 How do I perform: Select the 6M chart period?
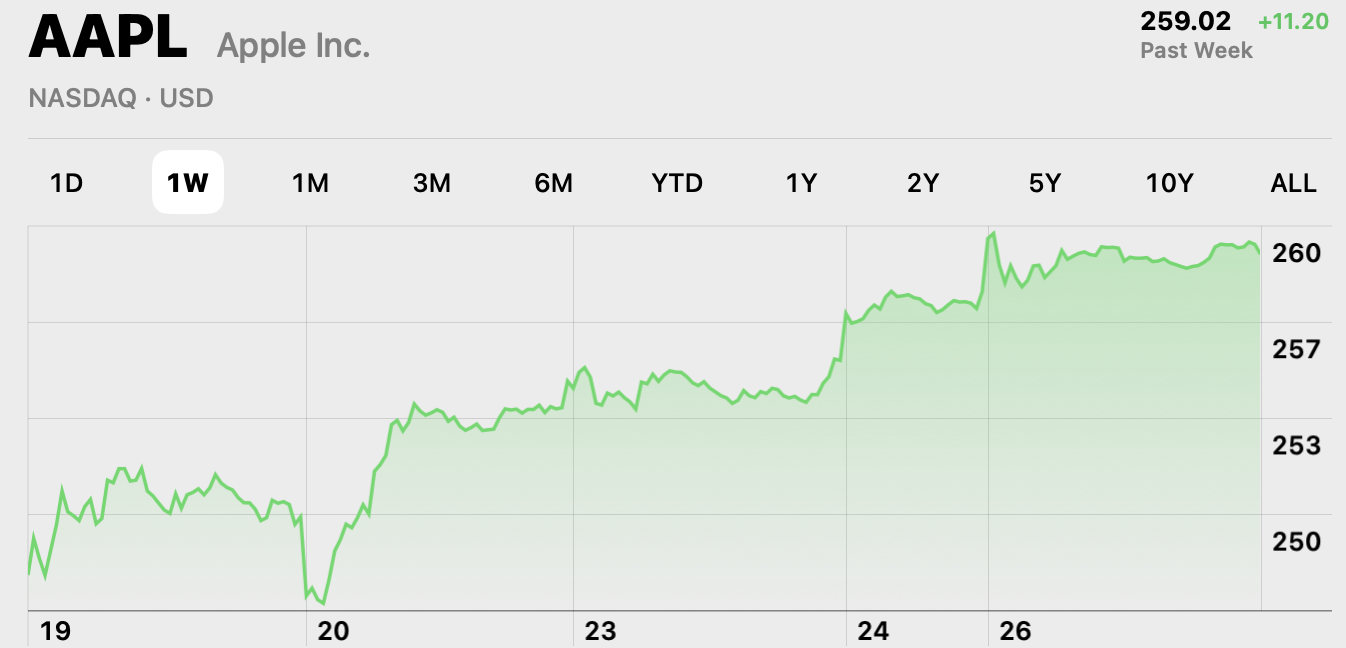[553, 183]
